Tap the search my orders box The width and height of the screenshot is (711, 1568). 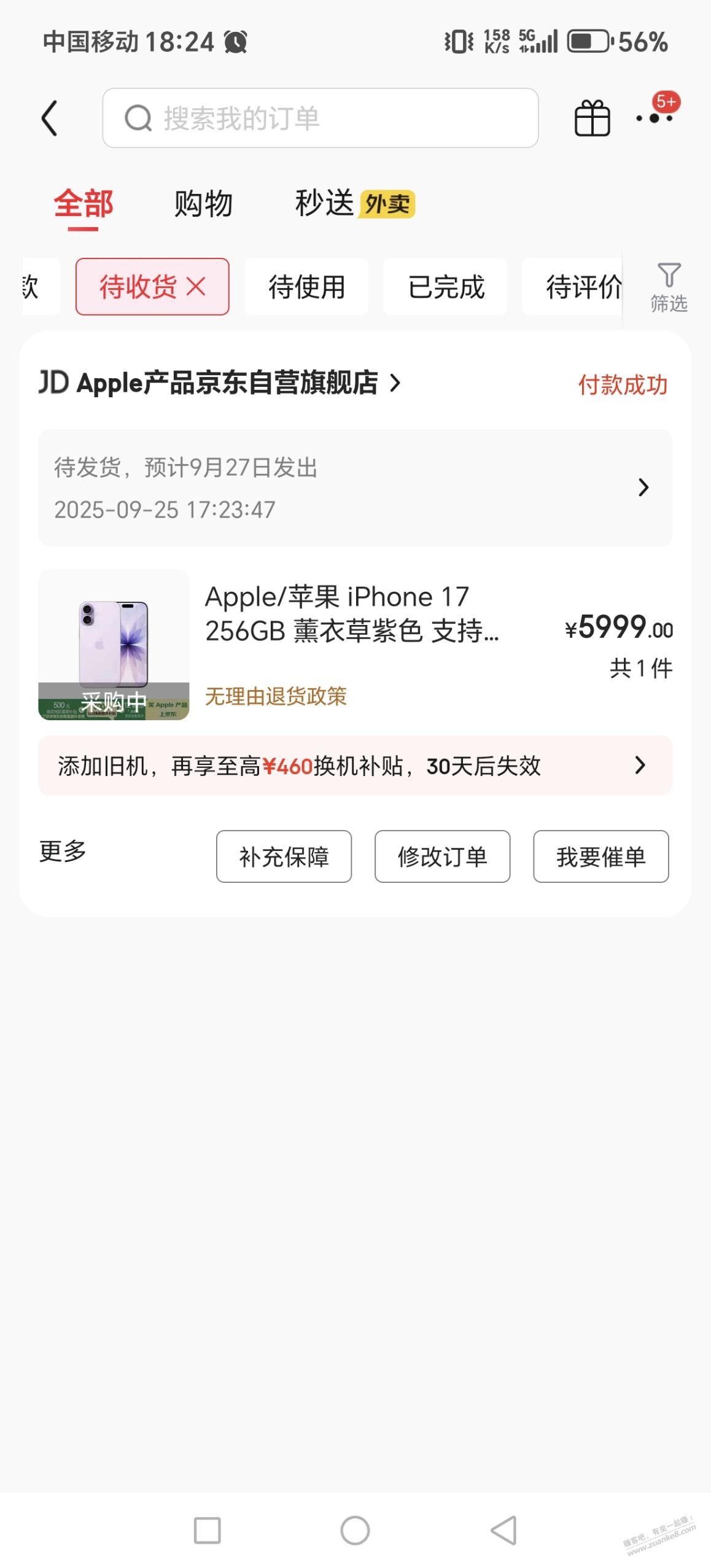tap(320, 118)
